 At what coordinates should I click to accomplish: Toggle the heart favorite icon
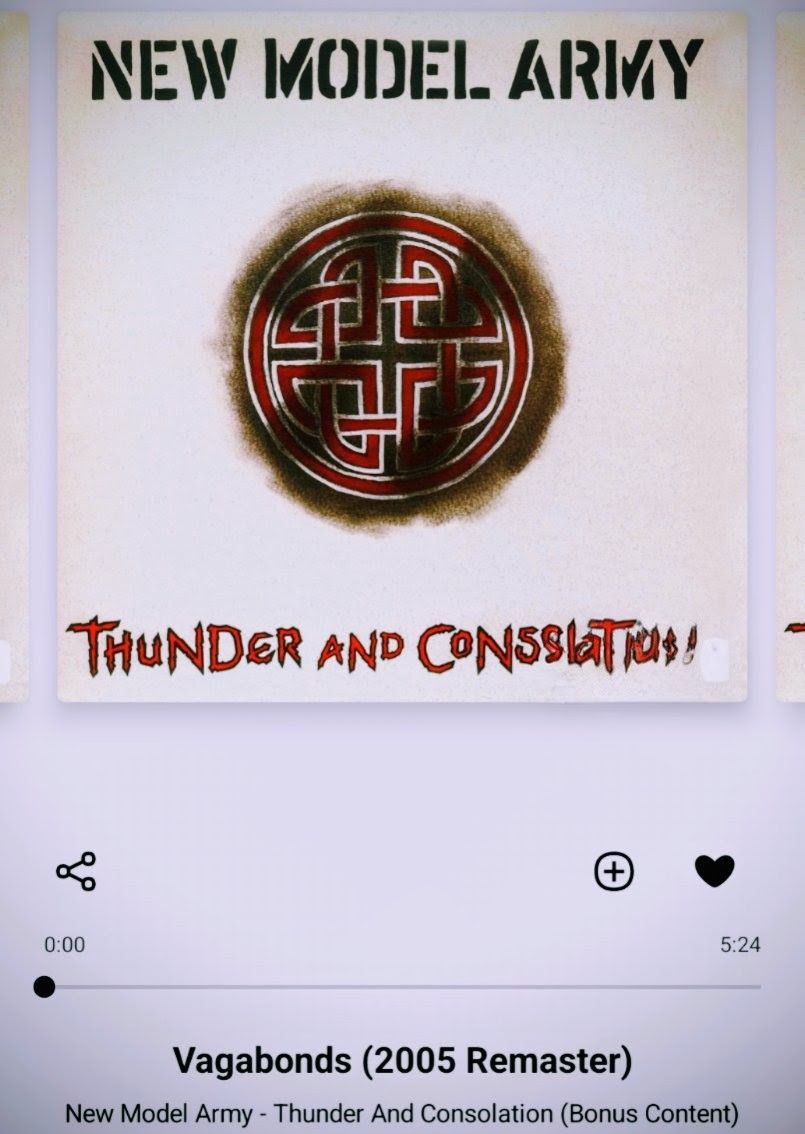(714, 871)
